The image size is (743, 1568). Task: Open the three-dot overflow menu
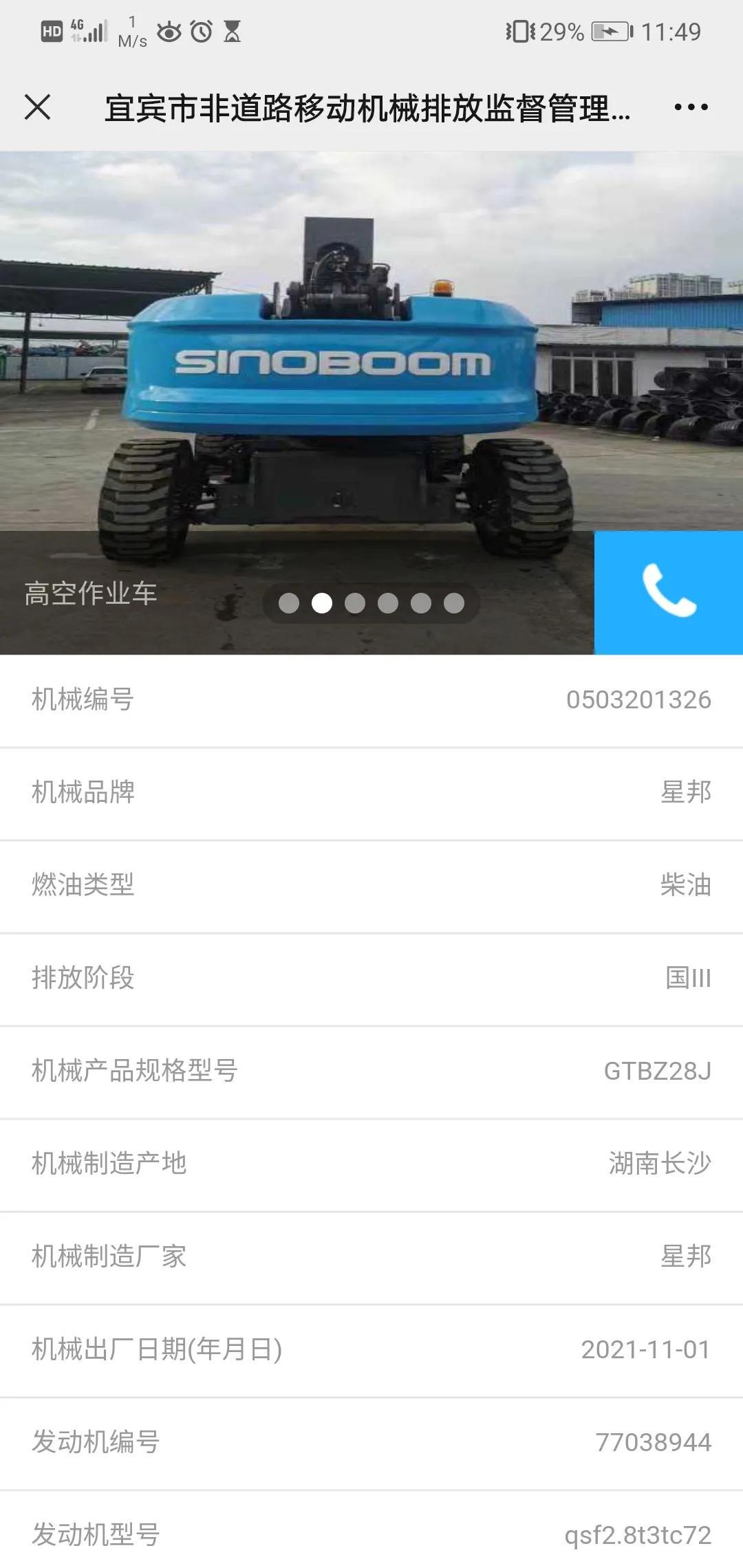click(x=691, y=107)
